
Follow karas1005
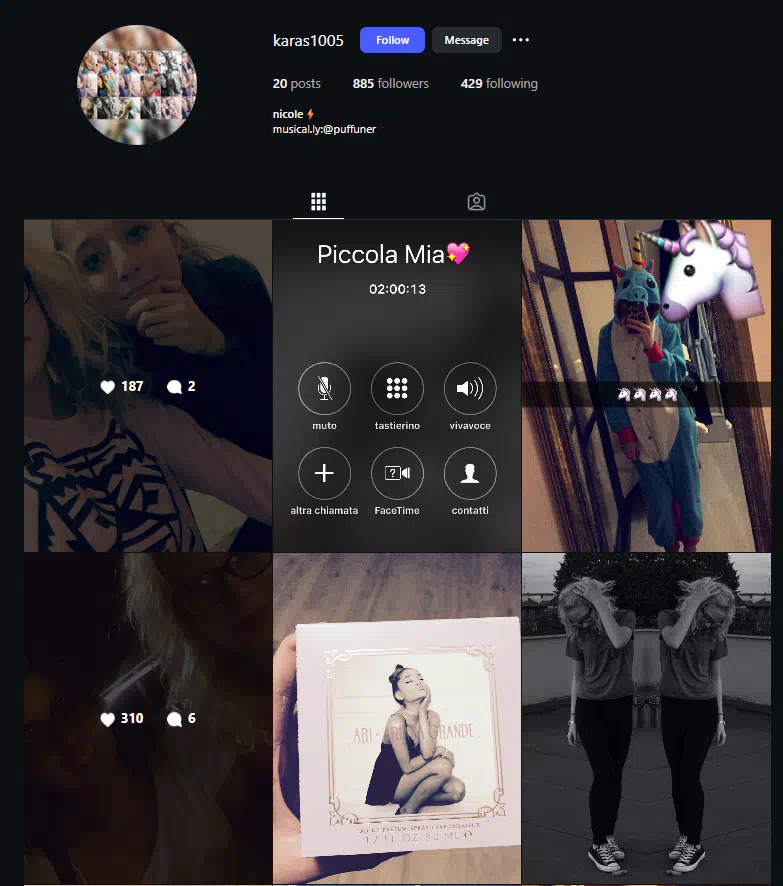pos(392,40)
